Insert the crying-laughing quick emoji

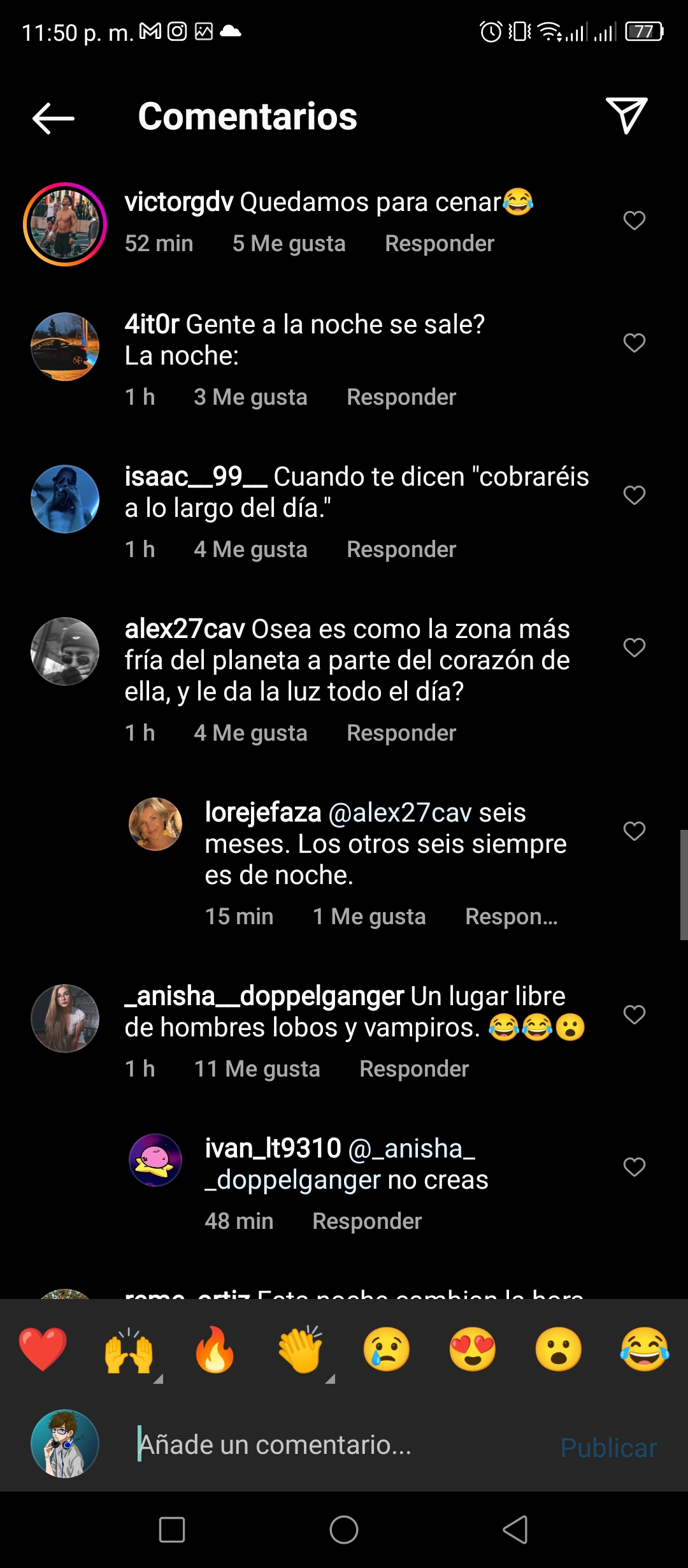(645, 1349)
